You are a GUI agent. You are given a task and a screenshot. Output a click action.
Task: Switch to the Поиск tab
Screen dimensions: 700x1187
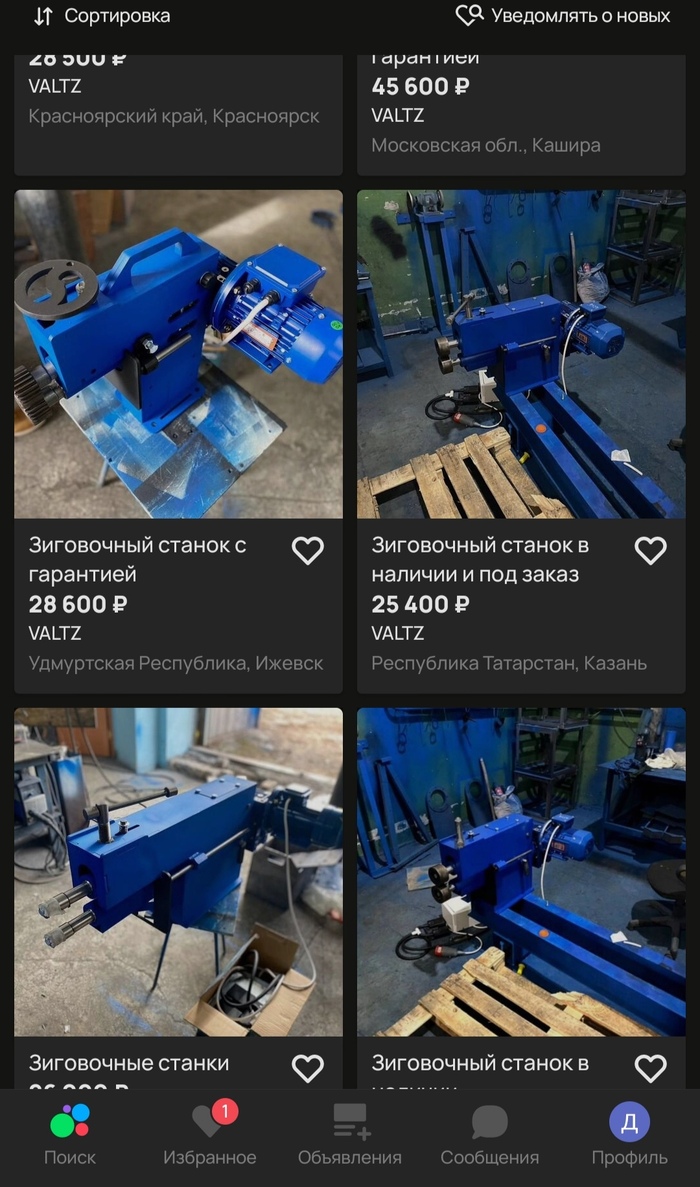click(70, 1136)
